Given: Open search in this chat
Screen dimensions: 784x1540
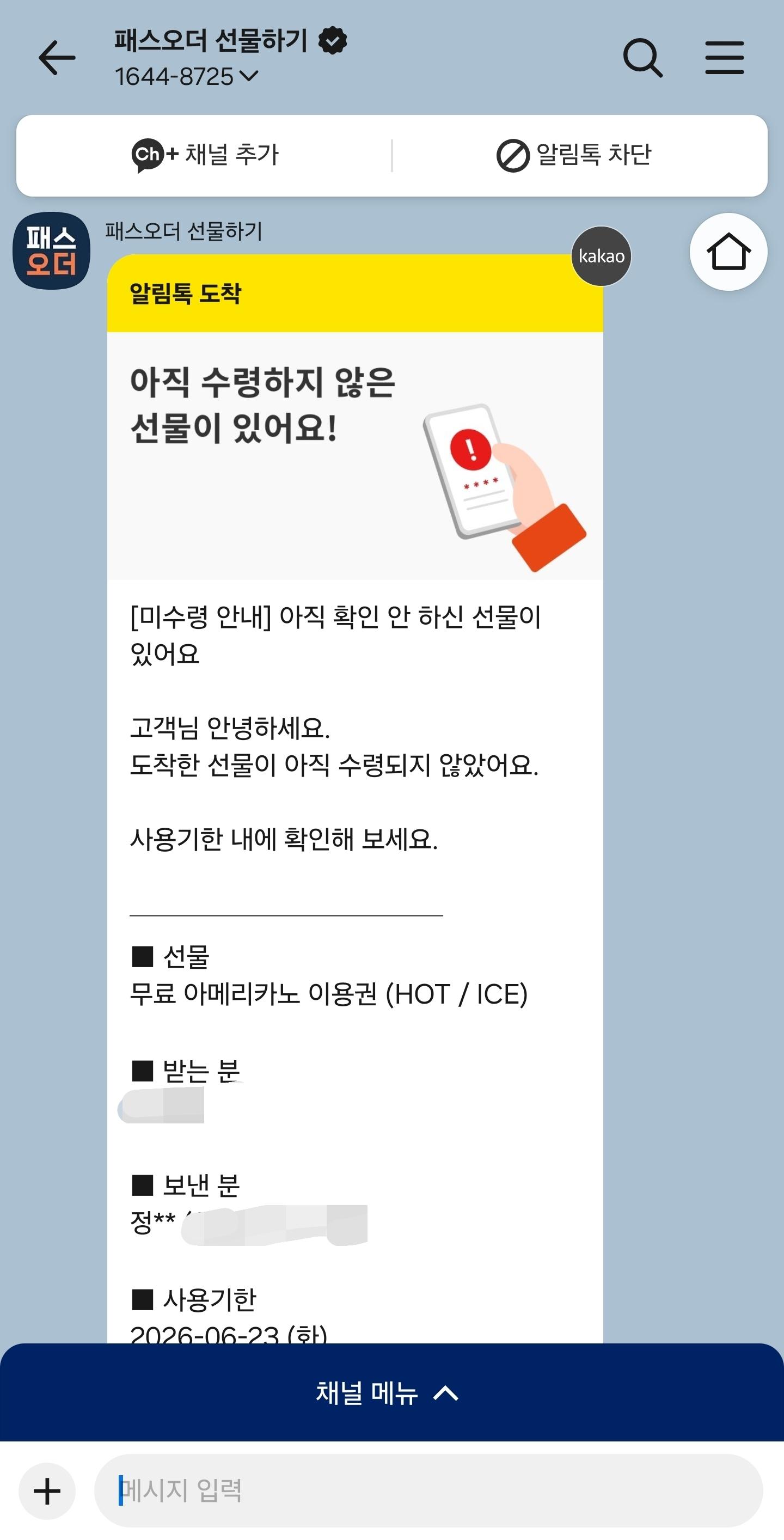Looking at the screenshot, I should coord(642,58).
